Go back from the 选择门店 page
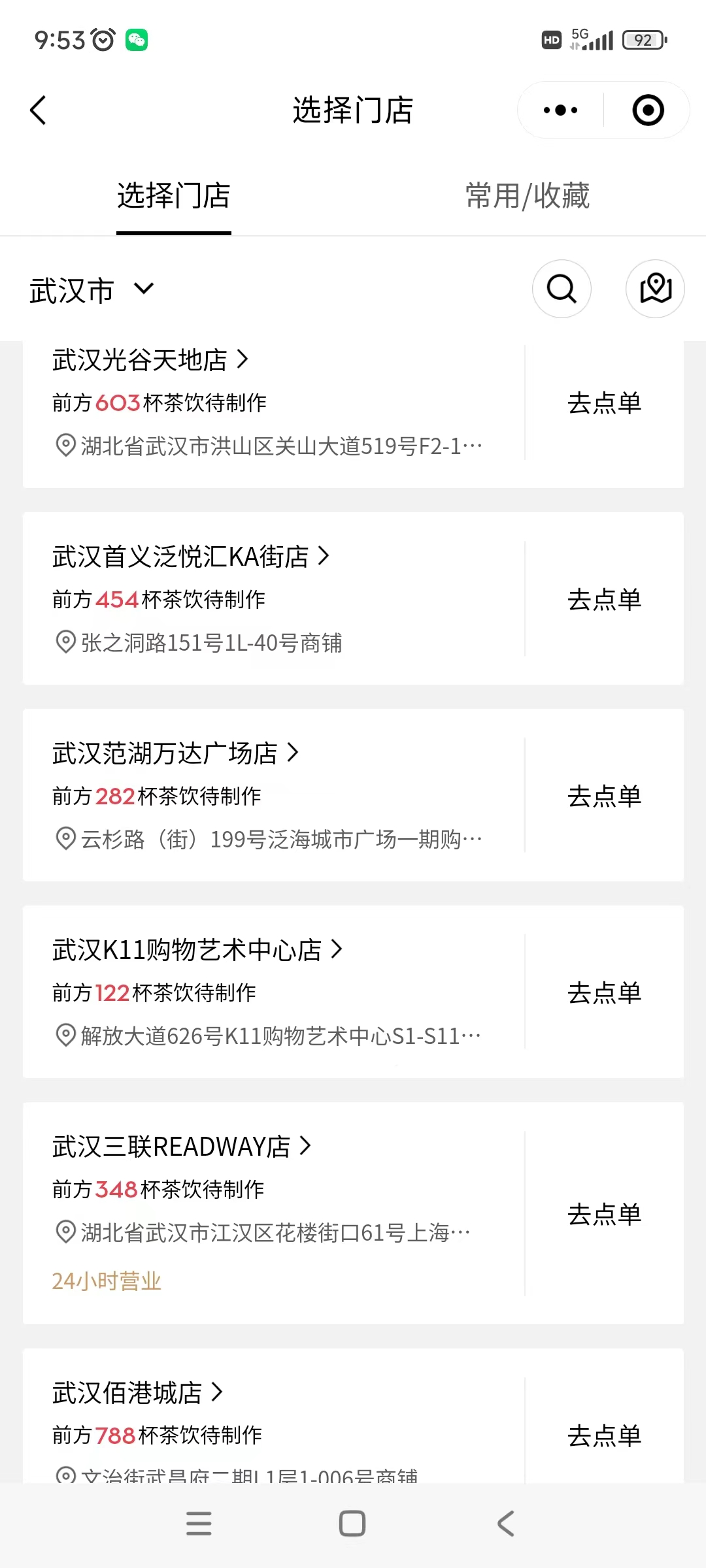 [39, 110]
